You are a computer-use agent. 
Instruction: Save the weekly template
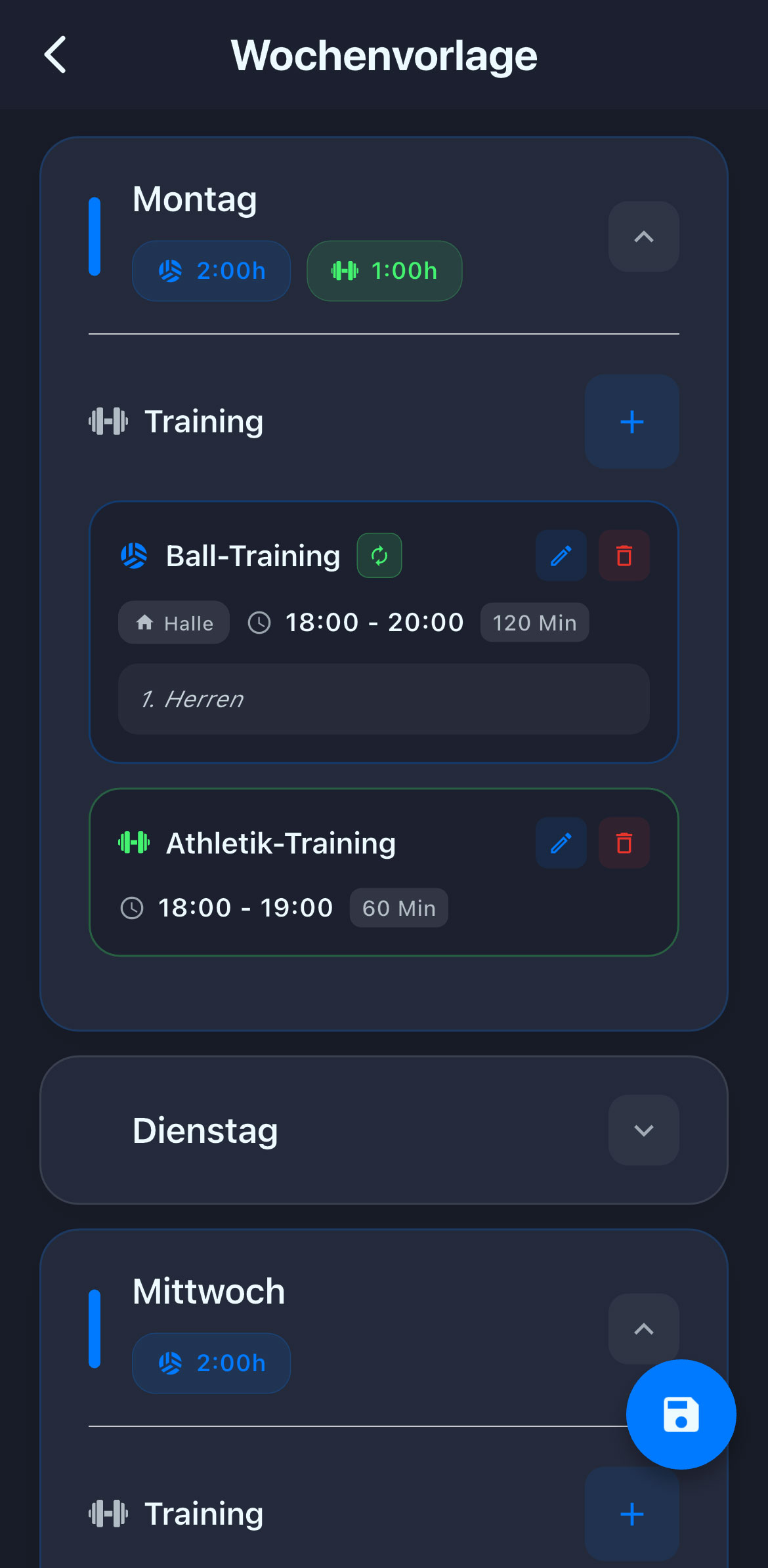[x=681, y=1414]
